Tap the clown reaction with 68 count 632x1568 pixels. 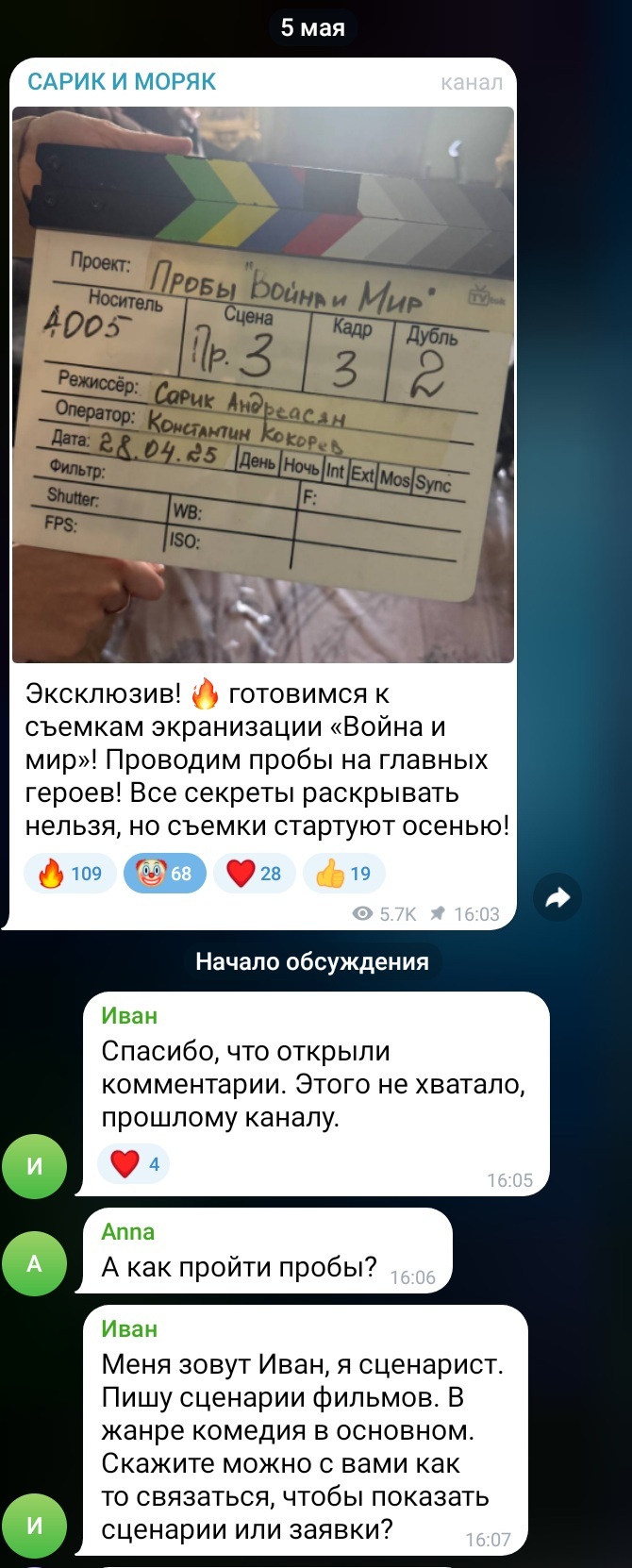click(x=164, y=874)
